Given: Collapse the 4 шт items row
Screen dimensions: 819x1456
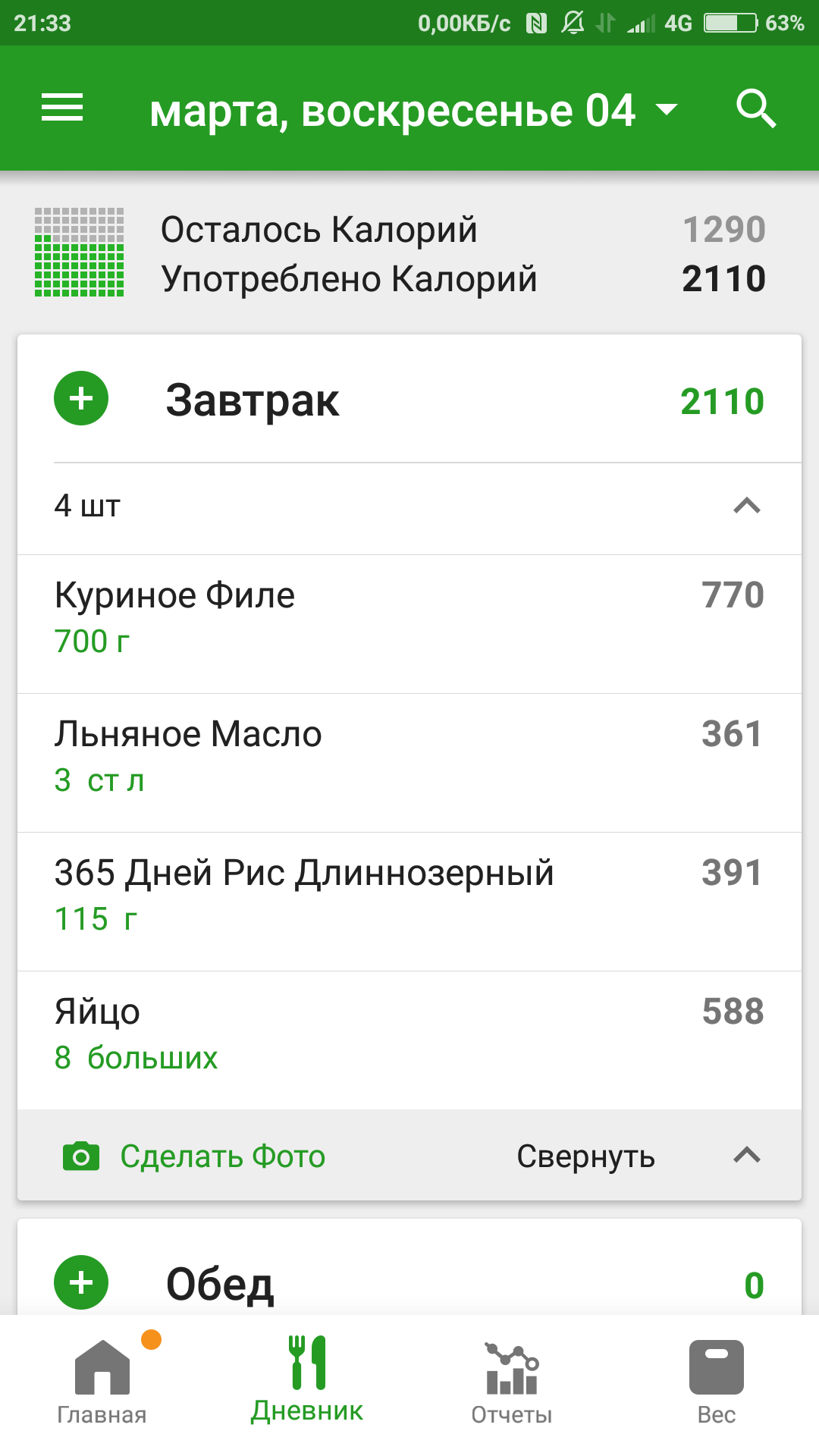Looking at the screenshot, I should (x=746, y=506).
